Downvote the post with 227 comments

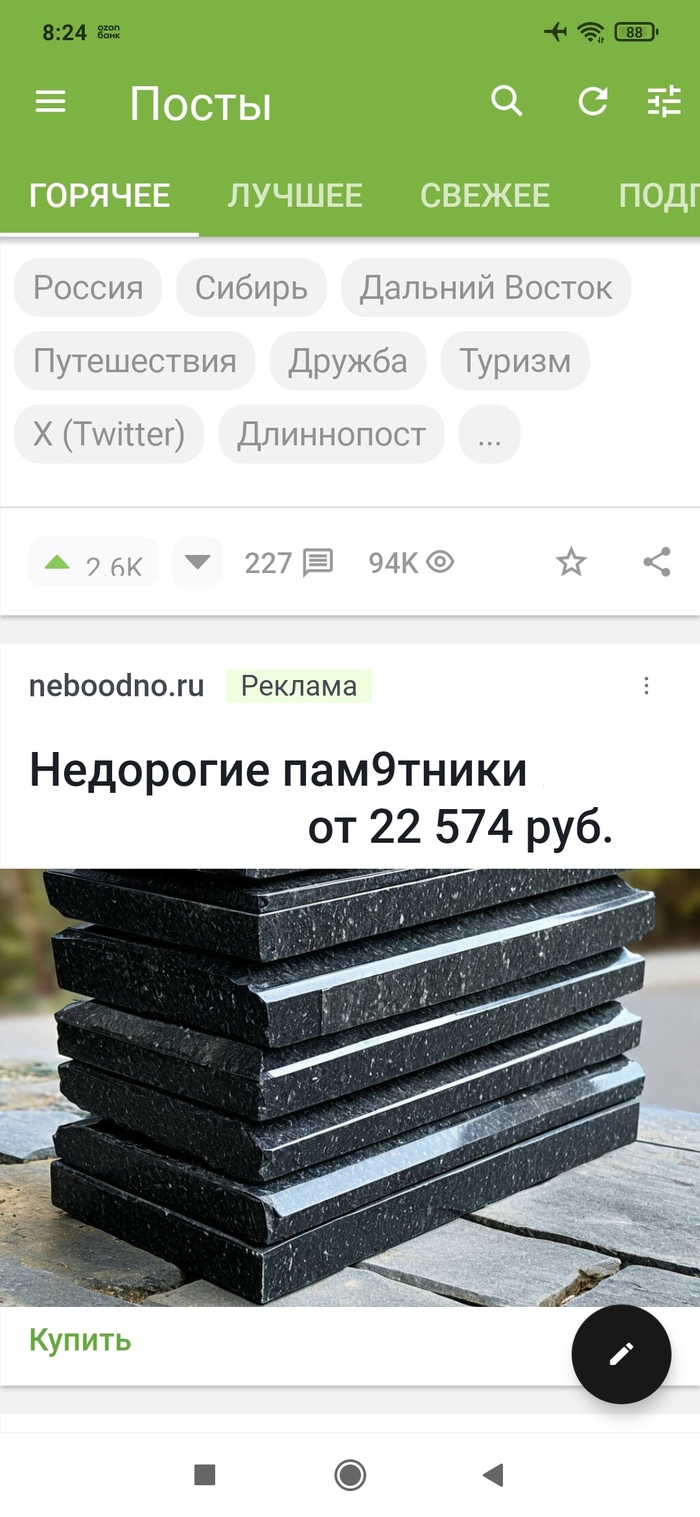pos(197,563)
